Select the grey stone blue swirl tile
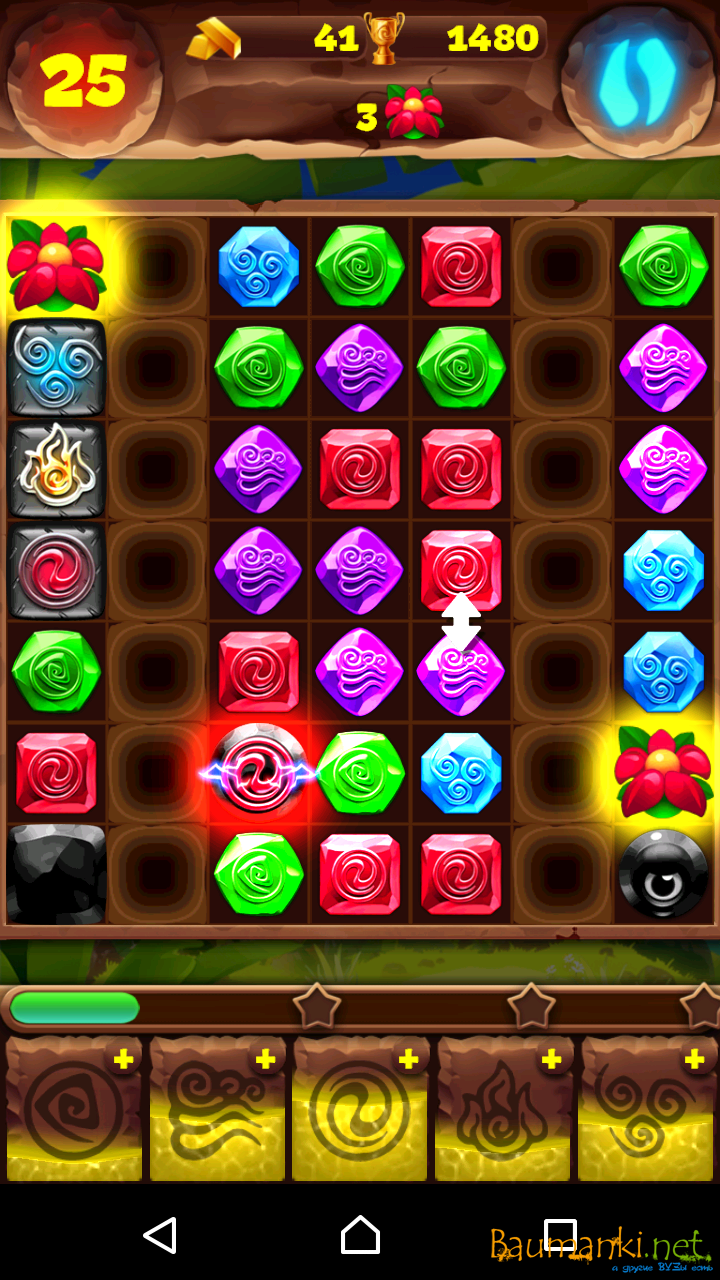This screenshot has width=720, height=1280. click(x=57, y=367)
